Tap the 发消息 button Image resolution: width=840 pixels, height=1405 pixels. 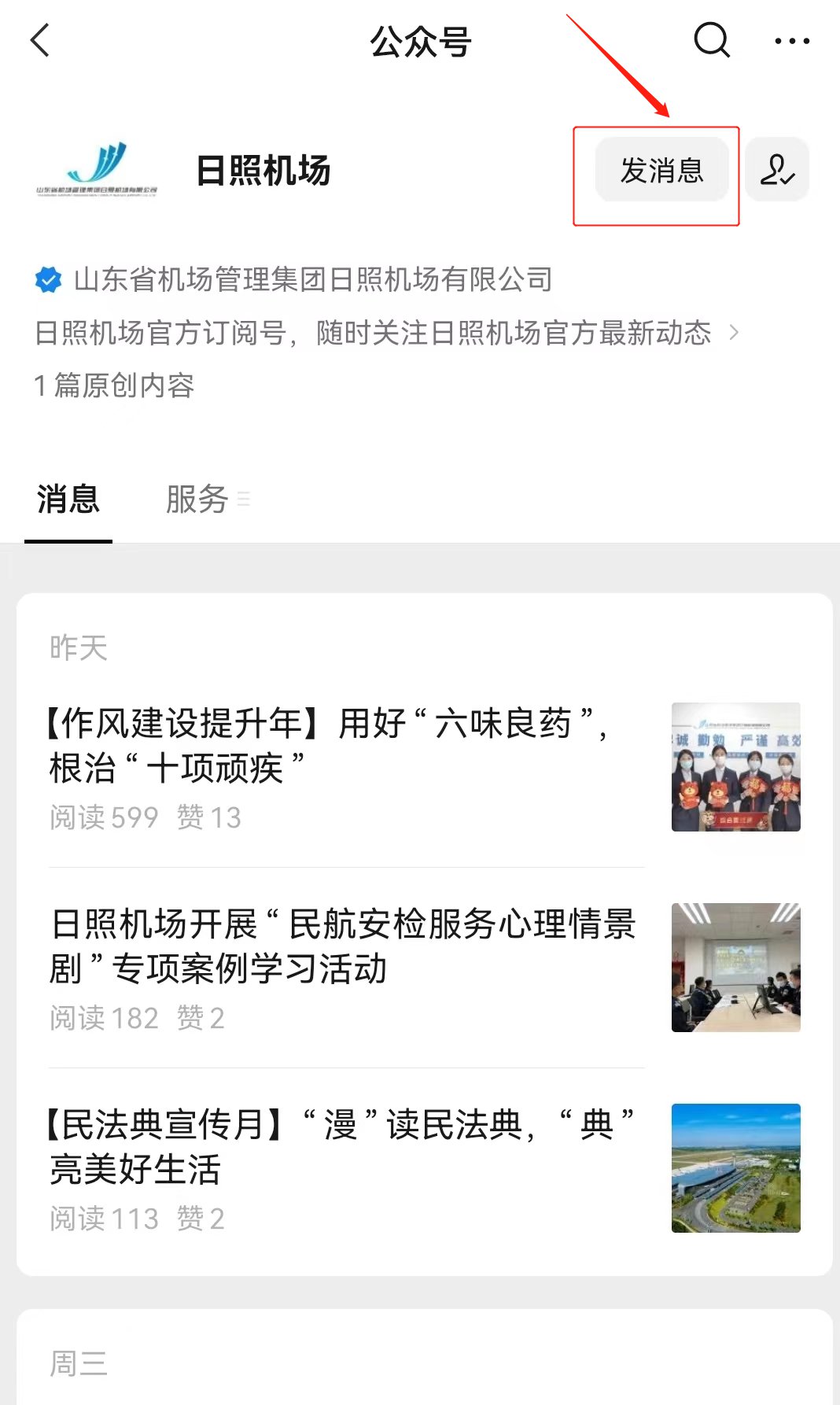click(661, 170)
